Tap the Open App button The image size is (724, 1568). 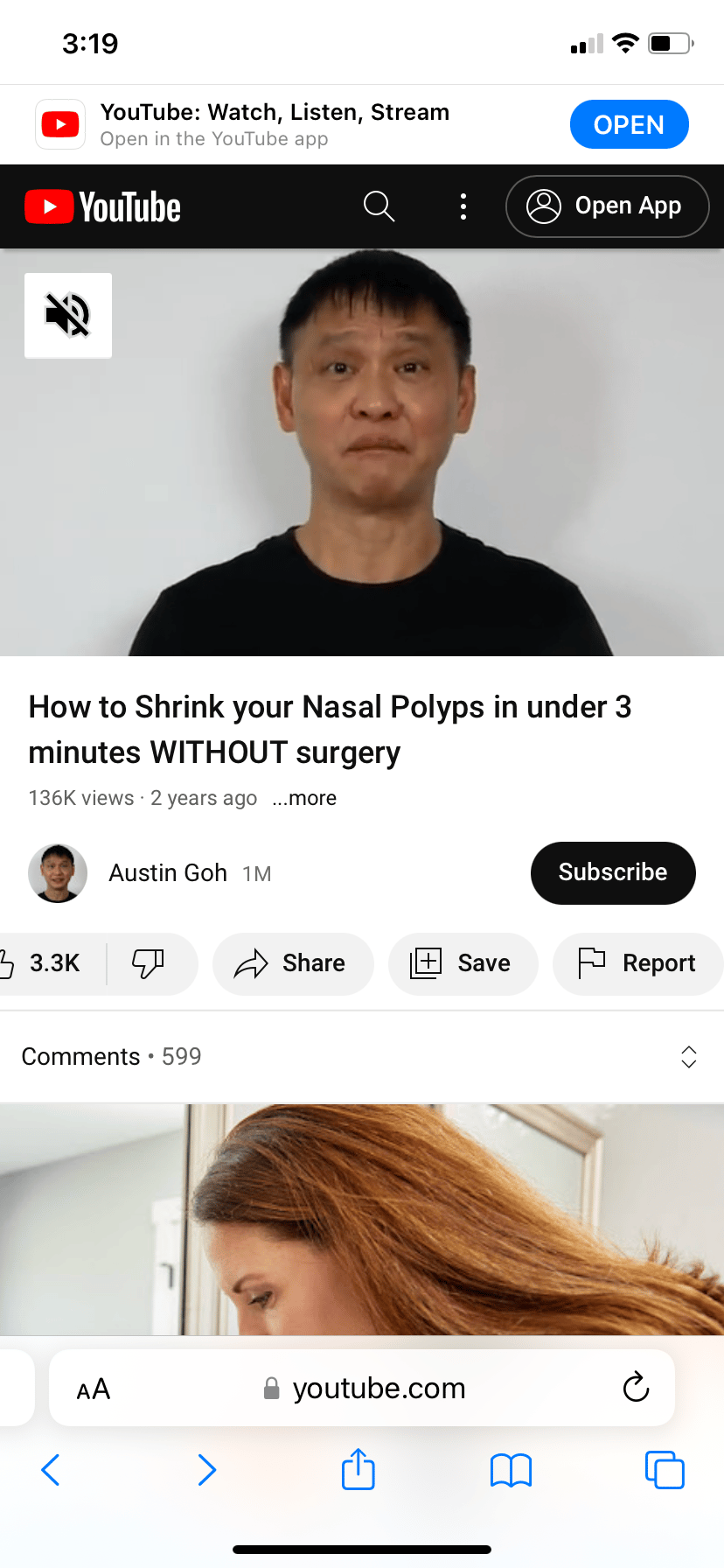pyautogui.click(x=607, y=206)
